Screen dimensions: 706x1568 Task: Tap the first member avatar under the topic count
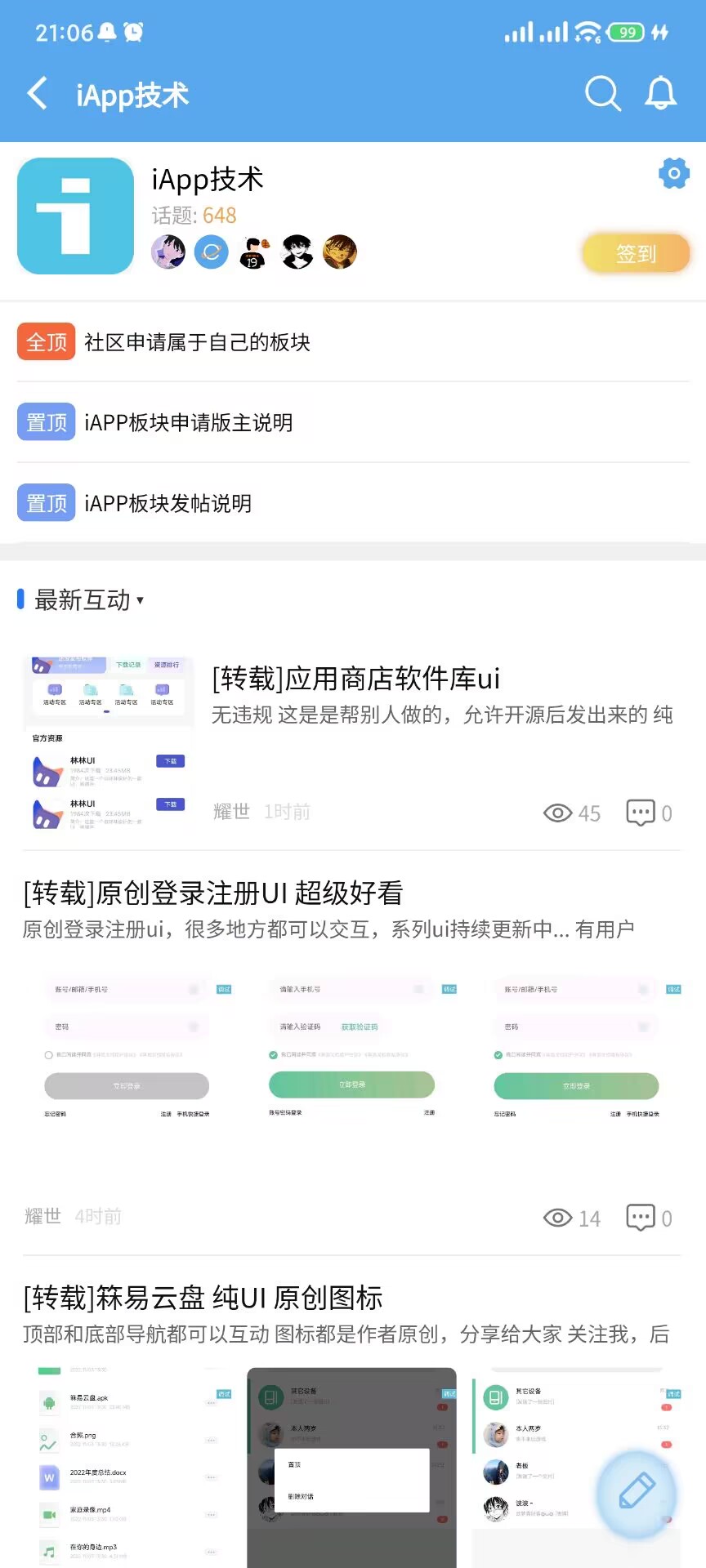click(x=169, y=252)
